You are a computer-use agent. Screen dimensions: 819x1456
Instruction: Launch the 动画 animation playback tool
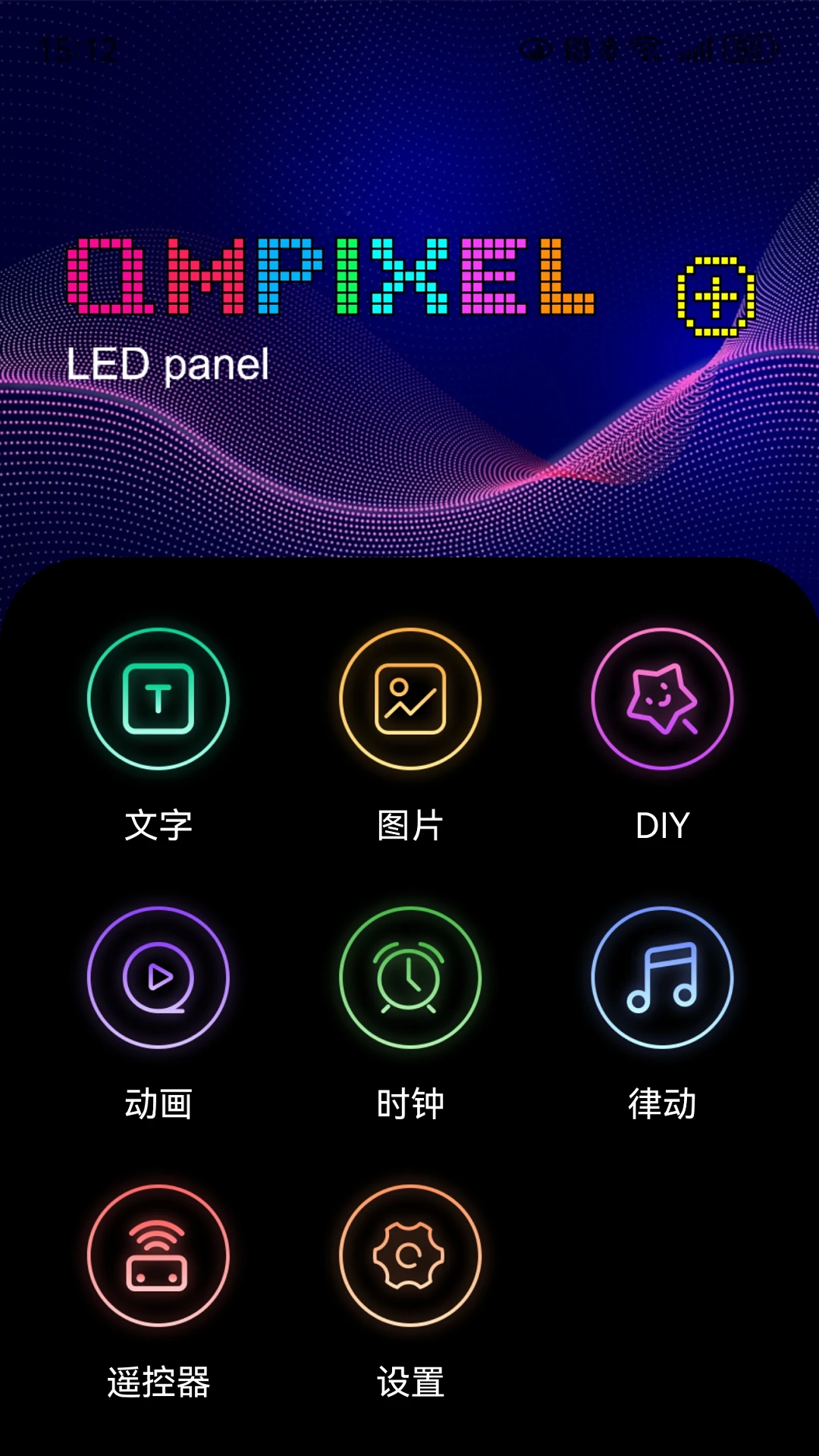click(158, 977)
